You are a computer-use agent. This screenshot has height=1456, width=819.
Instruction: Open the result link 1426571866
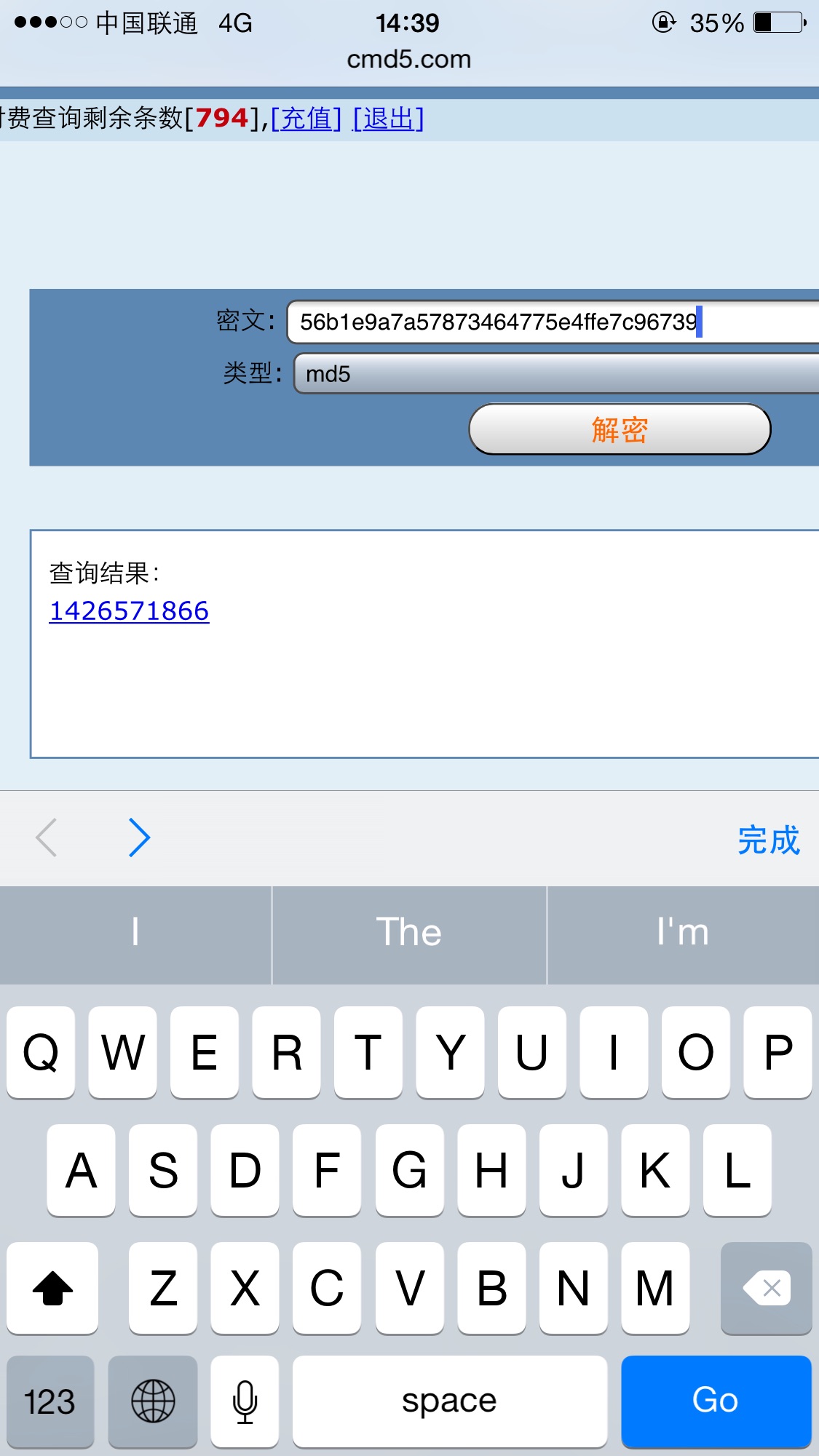[129, 611]
